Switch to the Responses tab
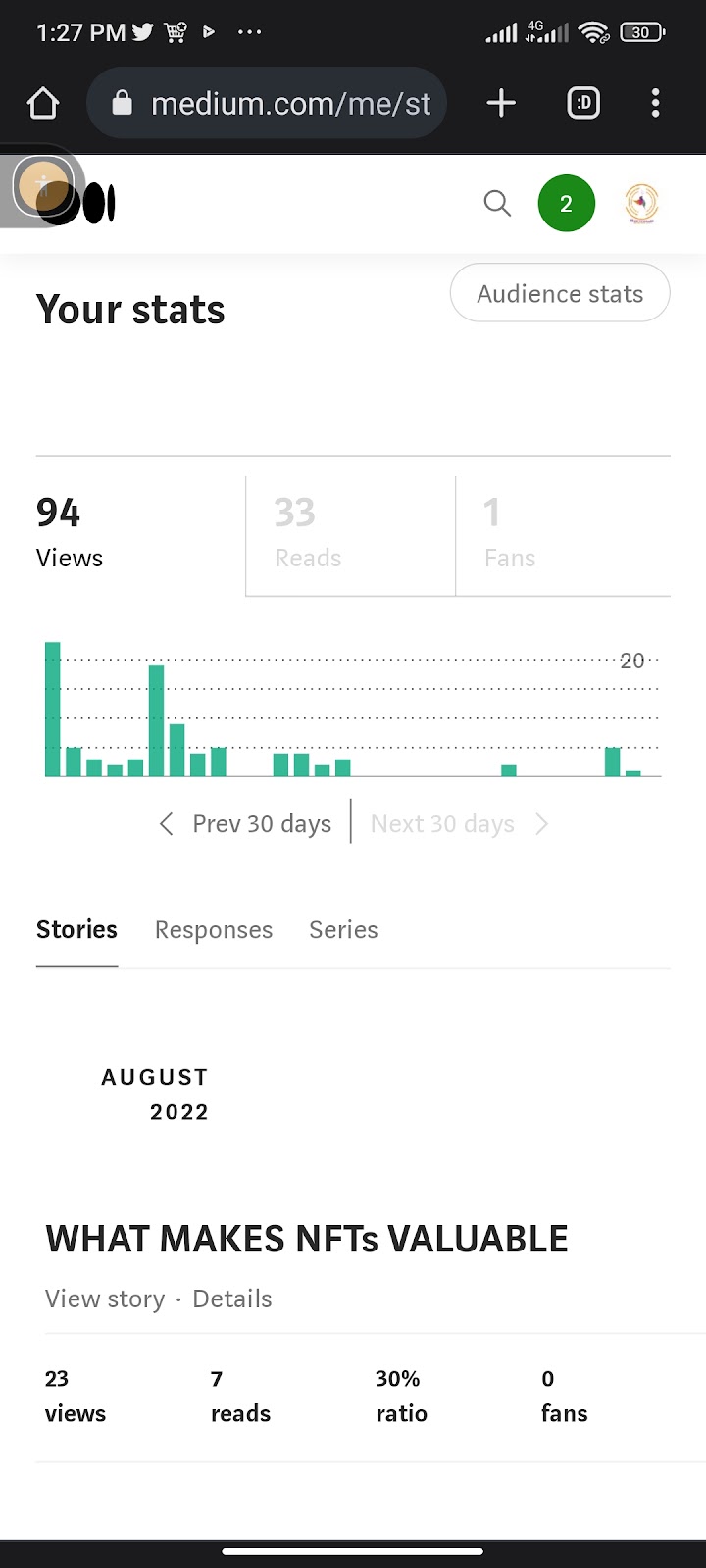Image resolution: width=706 pixels, height=1568 pixels. point(214,930)
